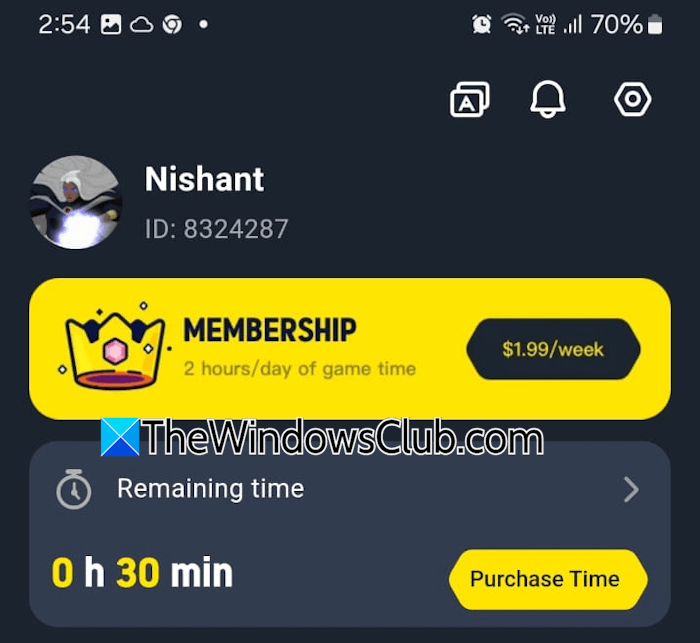Open the language translation icon

click(x=470, y=99)
